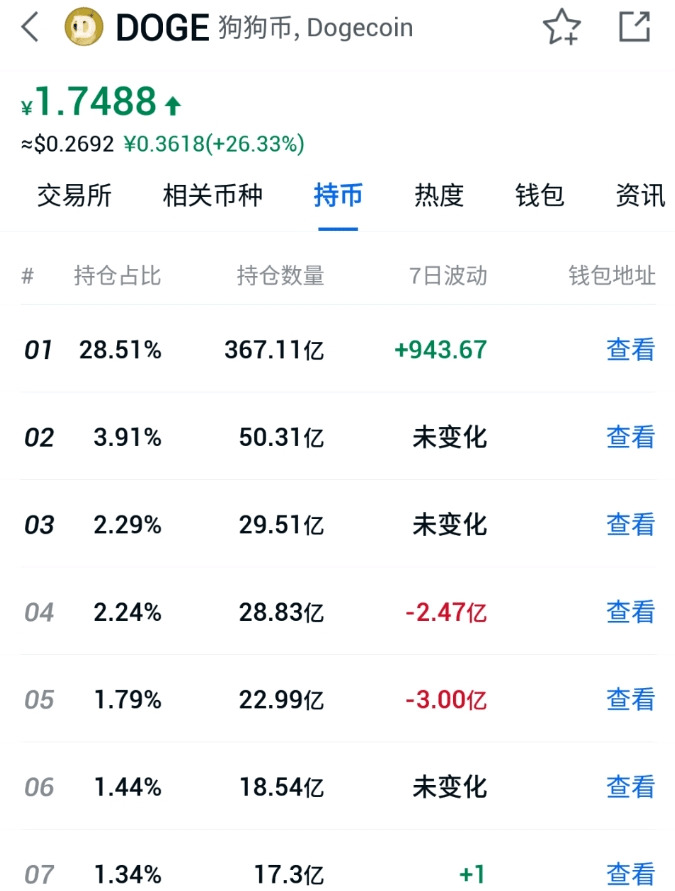Image resolution: width=675 pixels, height=891 pixels.
Task: Share this DOGE page
Action: tap(635, 27)
